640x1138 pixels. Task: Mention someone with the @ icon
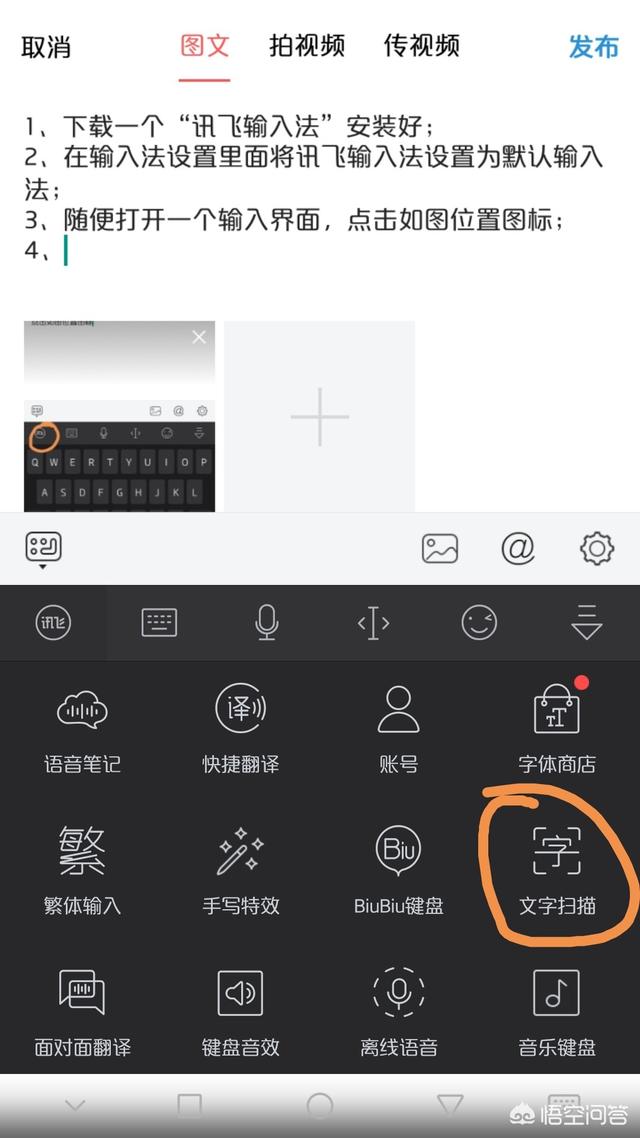pos(517,549)
